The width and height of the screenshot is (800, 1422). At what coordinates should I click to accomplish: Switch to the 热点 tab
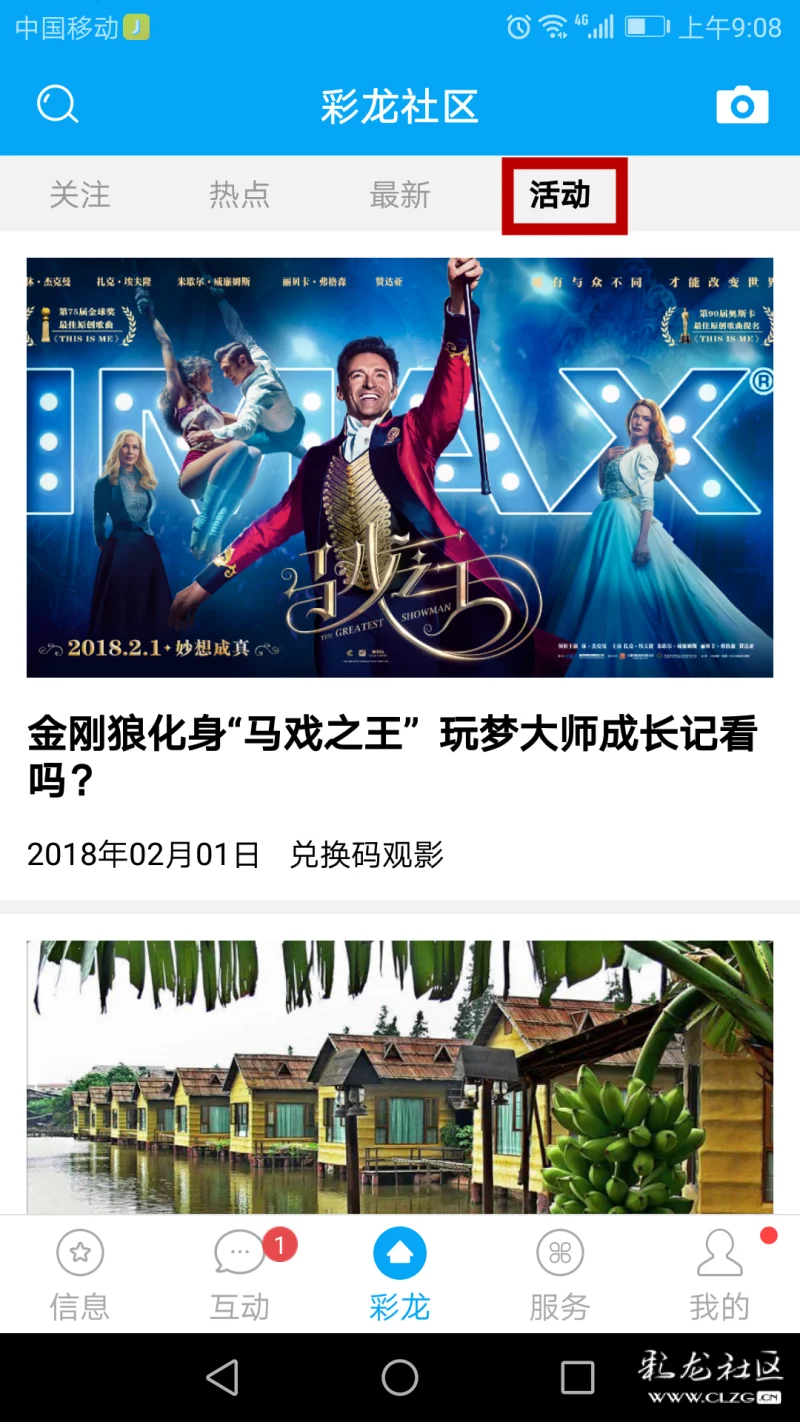[x=240, y=194]
